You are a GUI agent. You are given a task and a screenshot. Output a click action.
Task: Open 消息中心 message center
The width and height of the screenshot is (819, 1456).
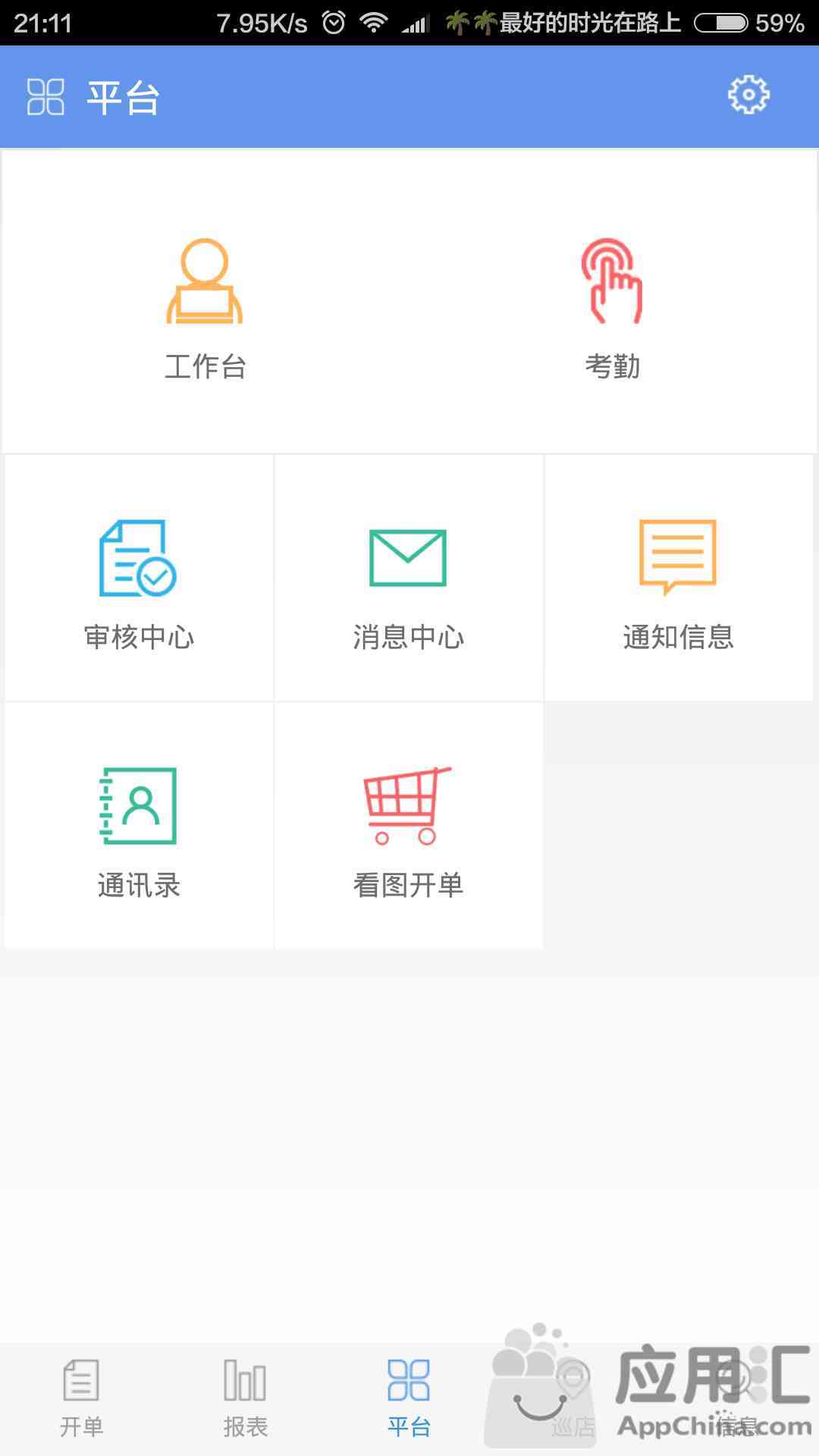point(408,578)
